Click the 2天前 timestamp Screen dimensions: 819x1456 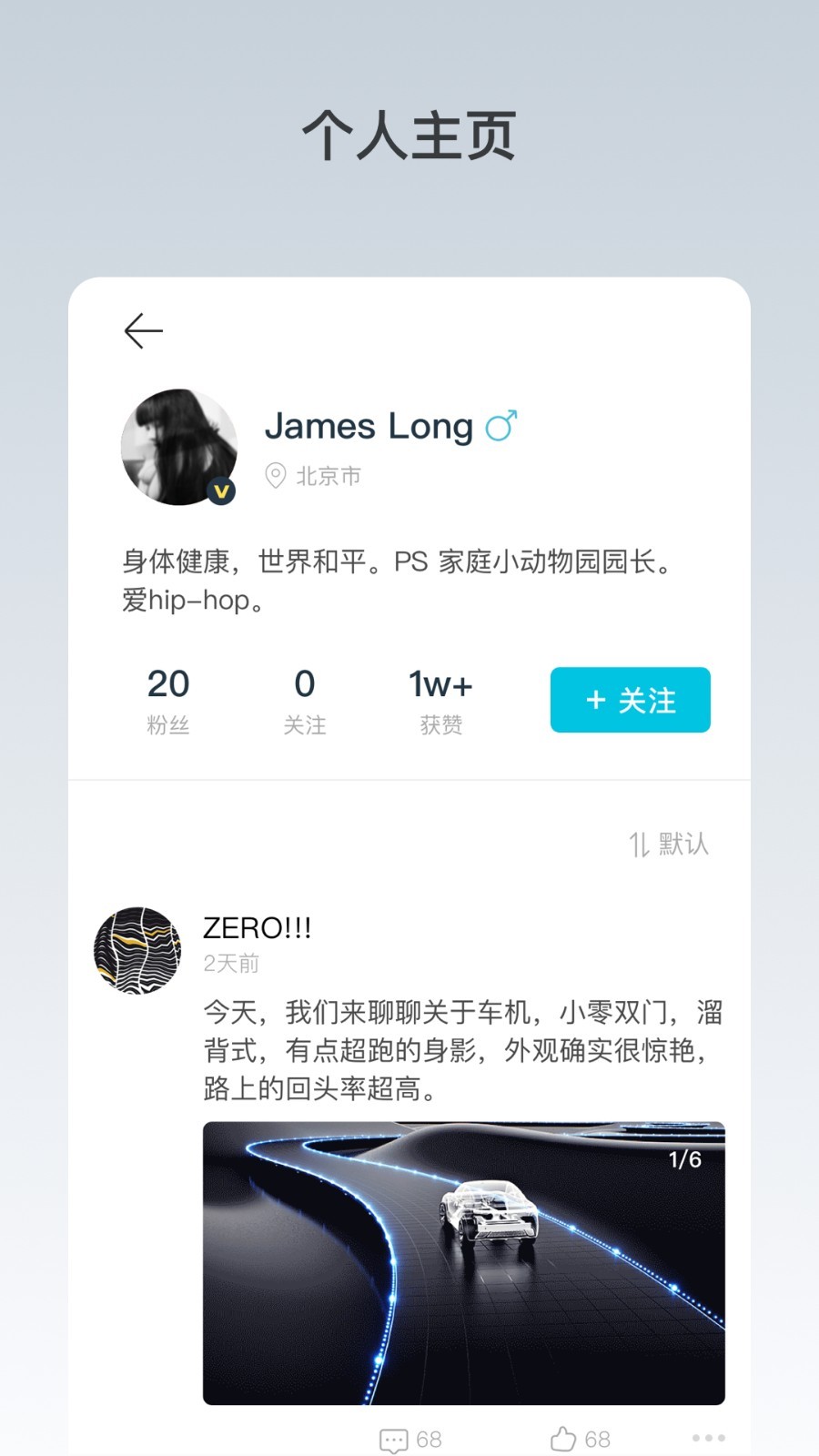pyautogui.click(x=230, y=963)
